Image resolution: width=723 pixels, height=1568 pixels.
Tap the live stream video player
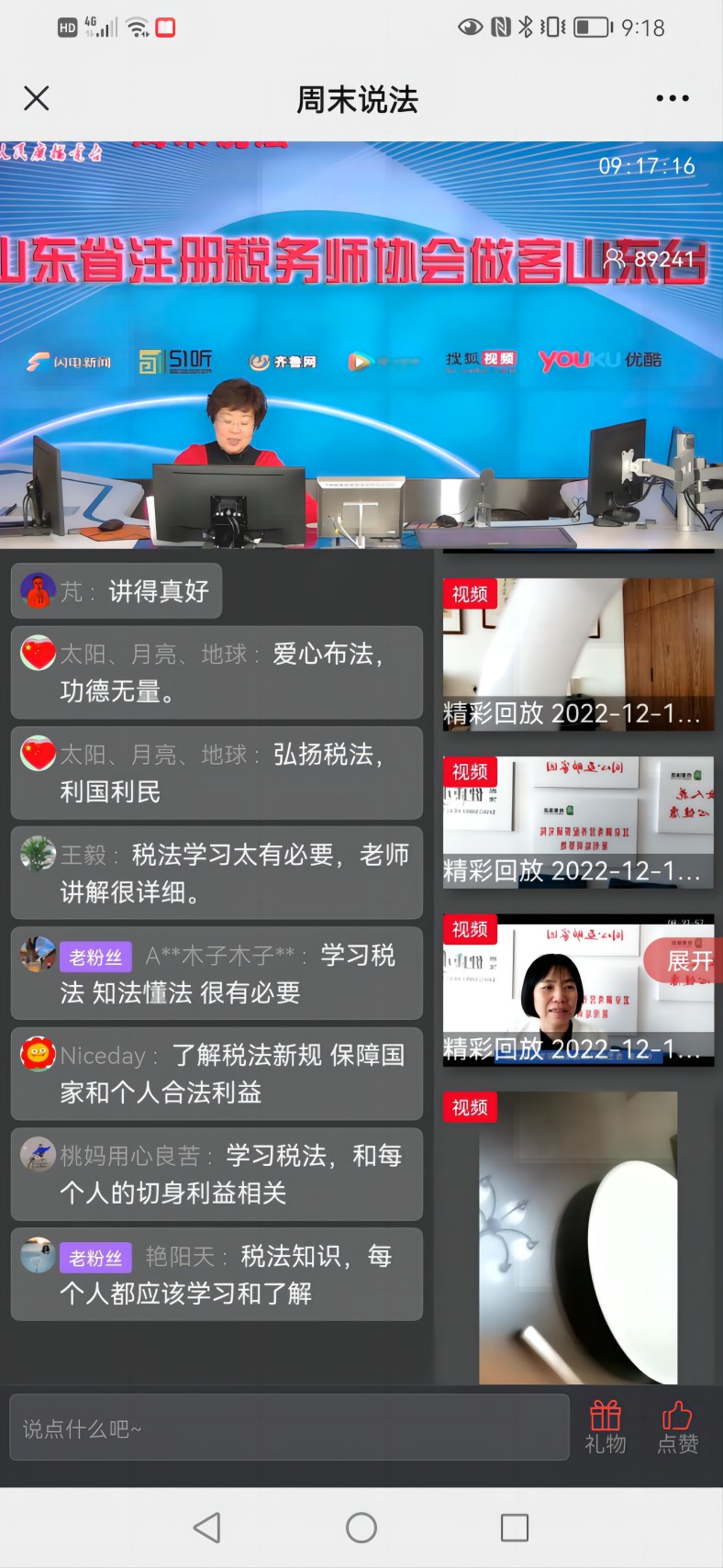coord(361,344)
